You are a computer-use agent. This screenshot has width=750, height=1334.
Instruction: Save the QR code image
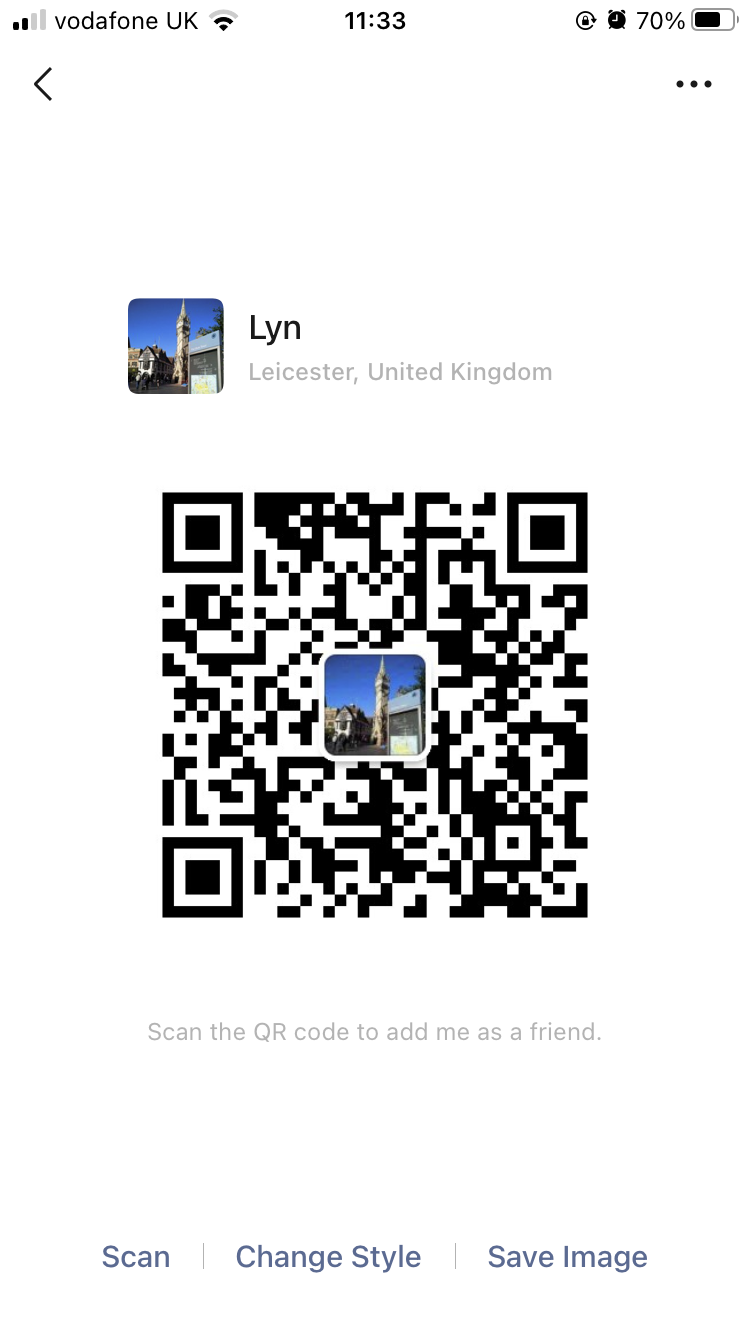click(567, 1257)
